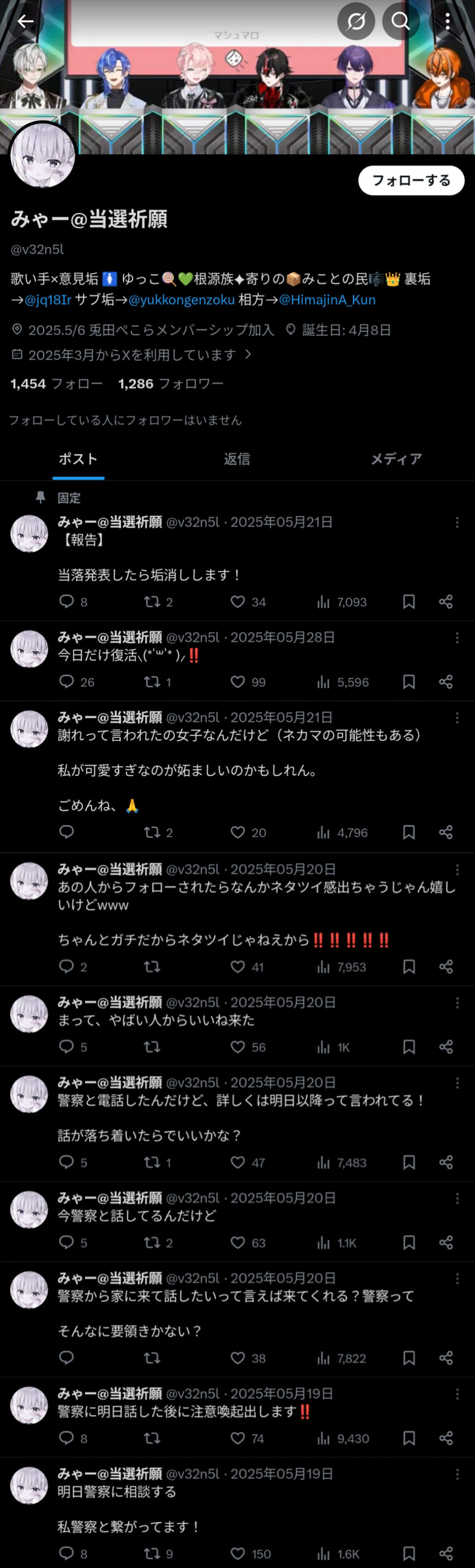Viewport: 475px width, 1568px height.
Task: Switch to the メディア tab
Action: click(x=396, y=459)
